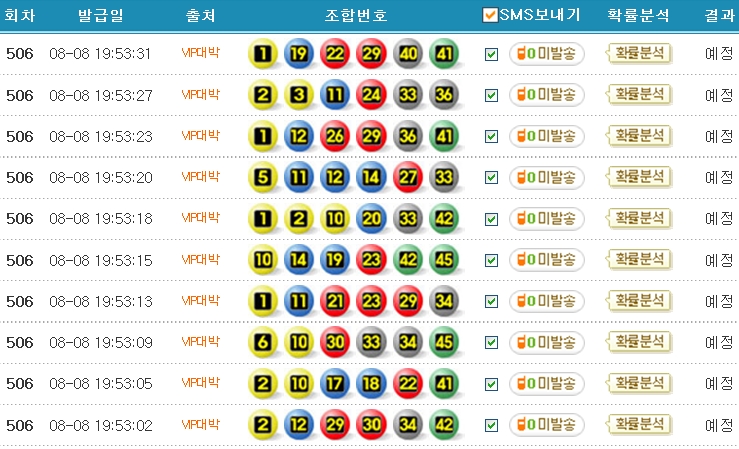Open 확률분석 for the 19:53:05 row

[639, 382]
